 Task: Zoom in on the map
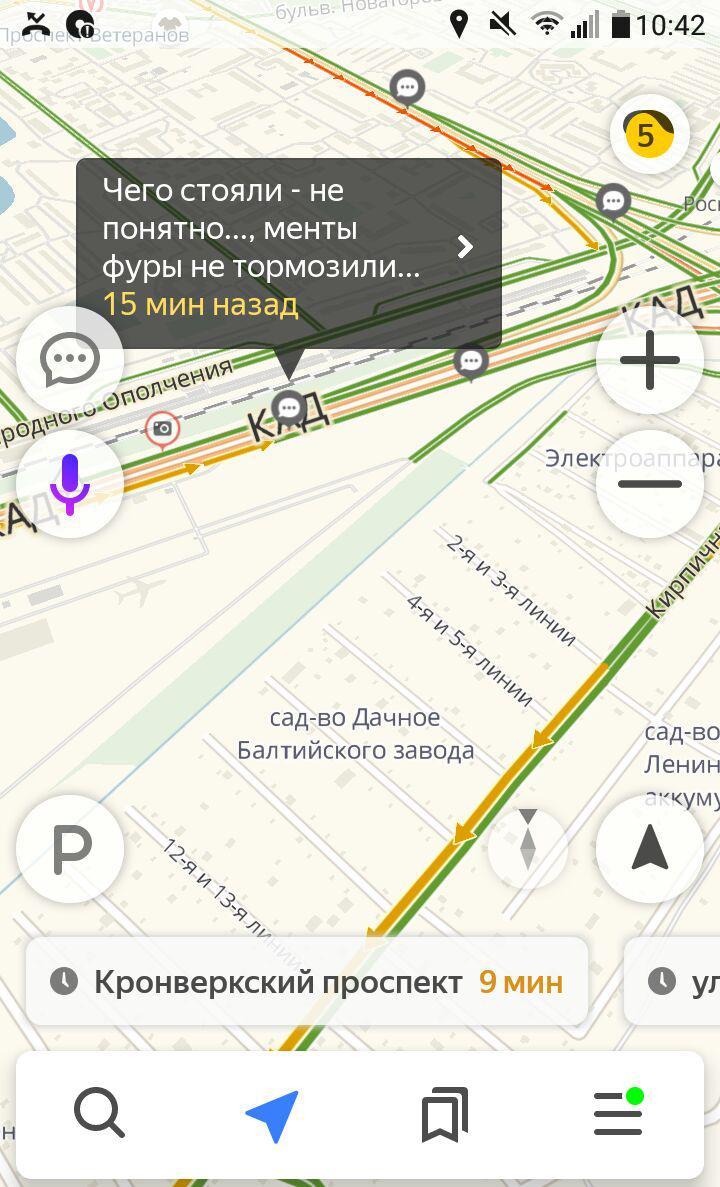(x=650, y=360)
